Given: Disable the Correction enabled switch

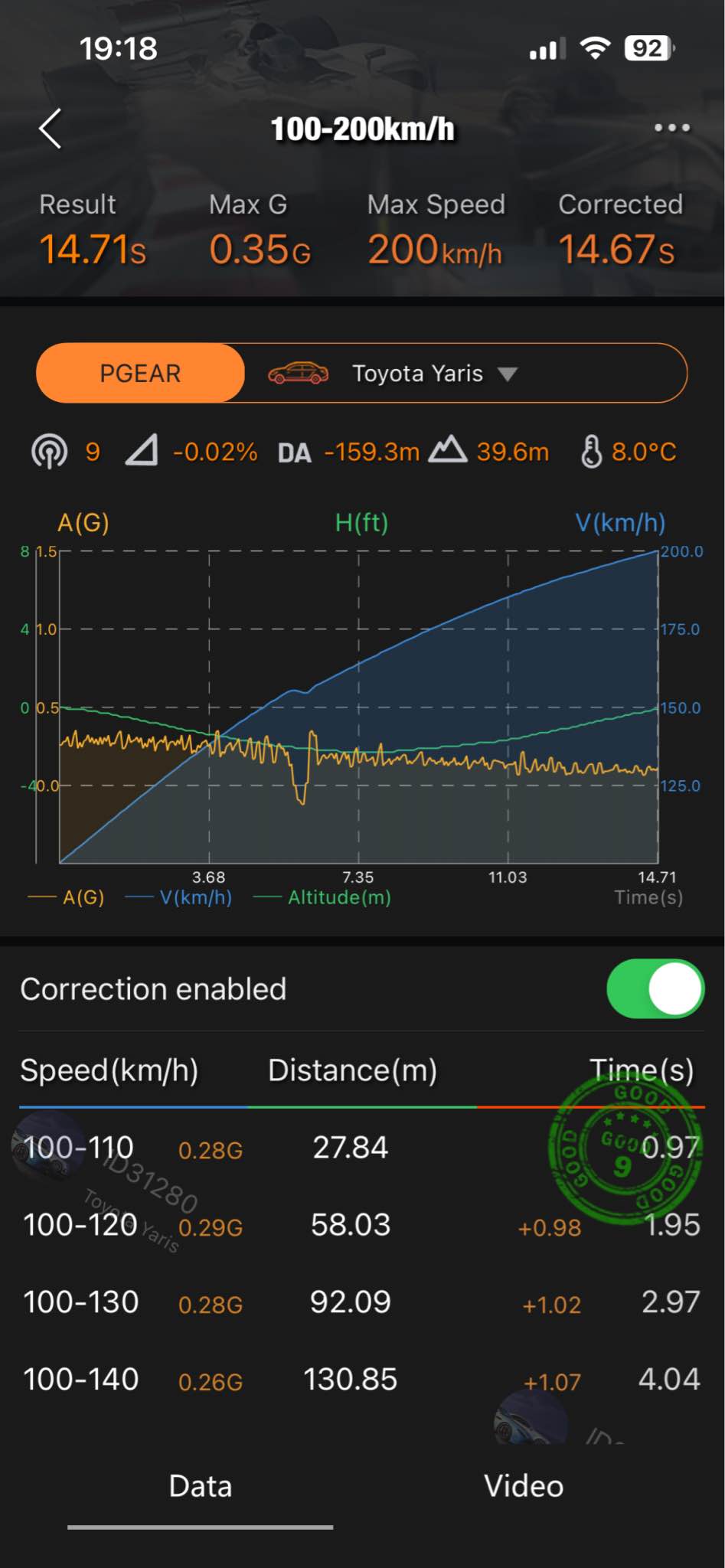Looking at the screenshot, I should [655, 988].
